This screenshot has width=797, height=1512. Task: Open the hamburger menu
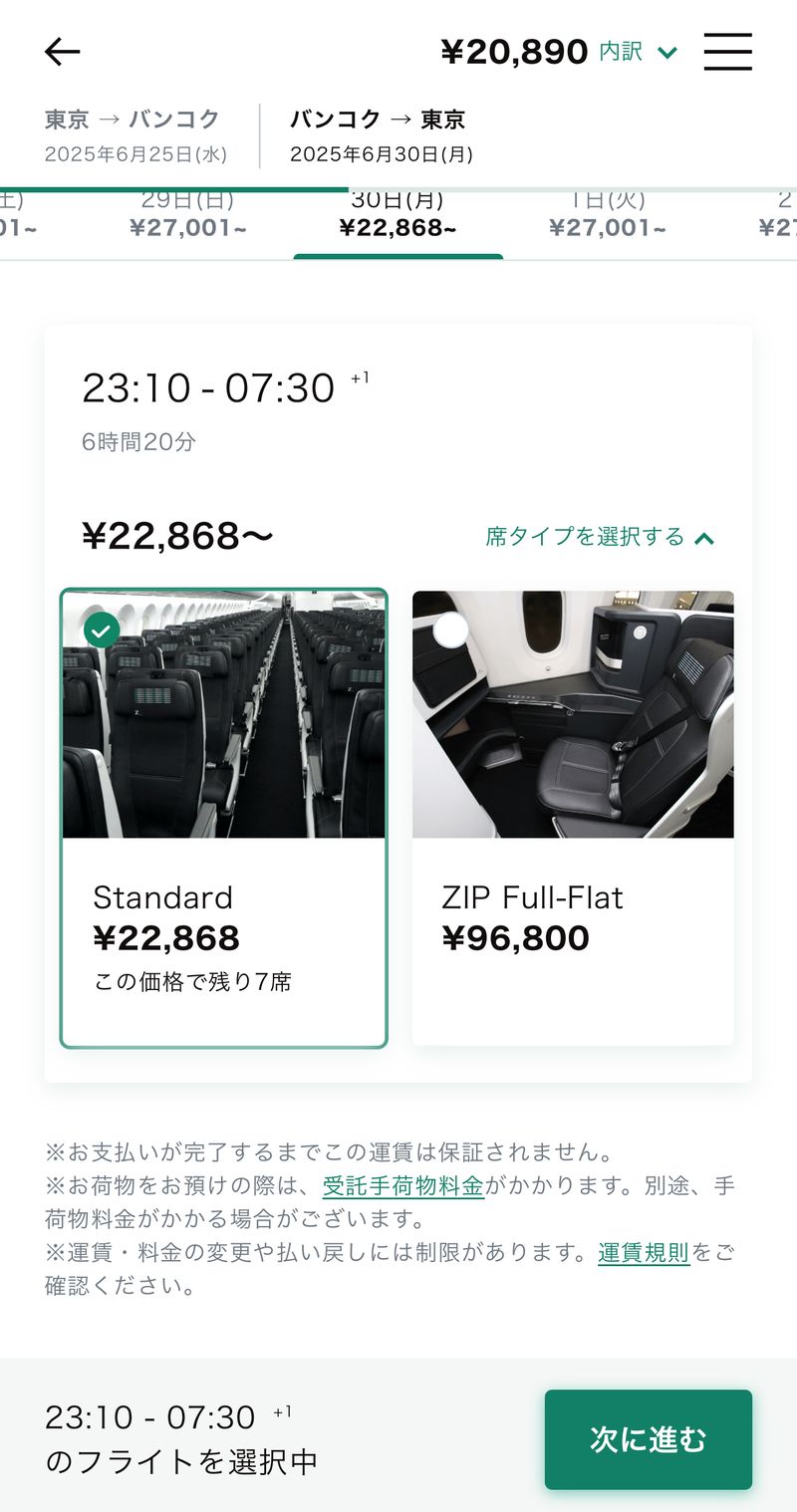point(727,52)
